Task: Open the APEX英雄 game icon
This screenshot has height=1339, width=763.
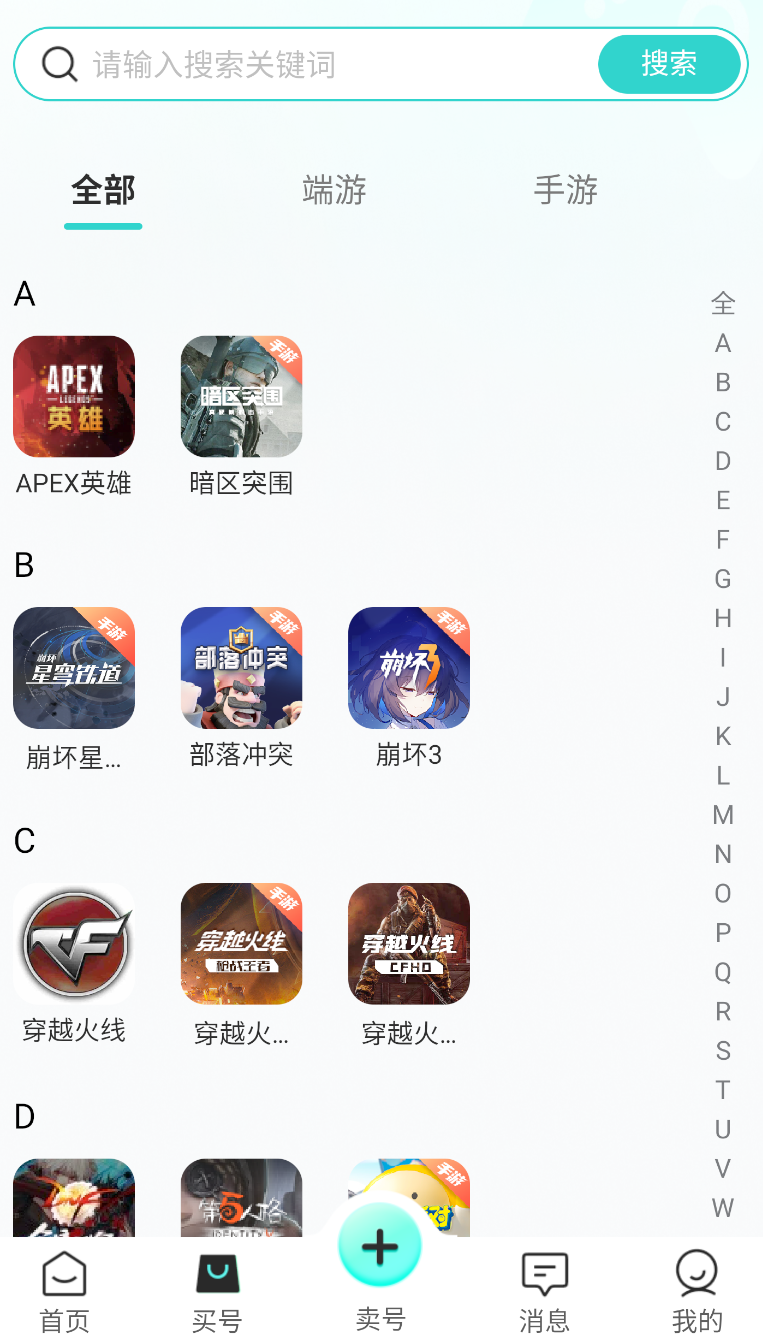Action: click(74, 396)
